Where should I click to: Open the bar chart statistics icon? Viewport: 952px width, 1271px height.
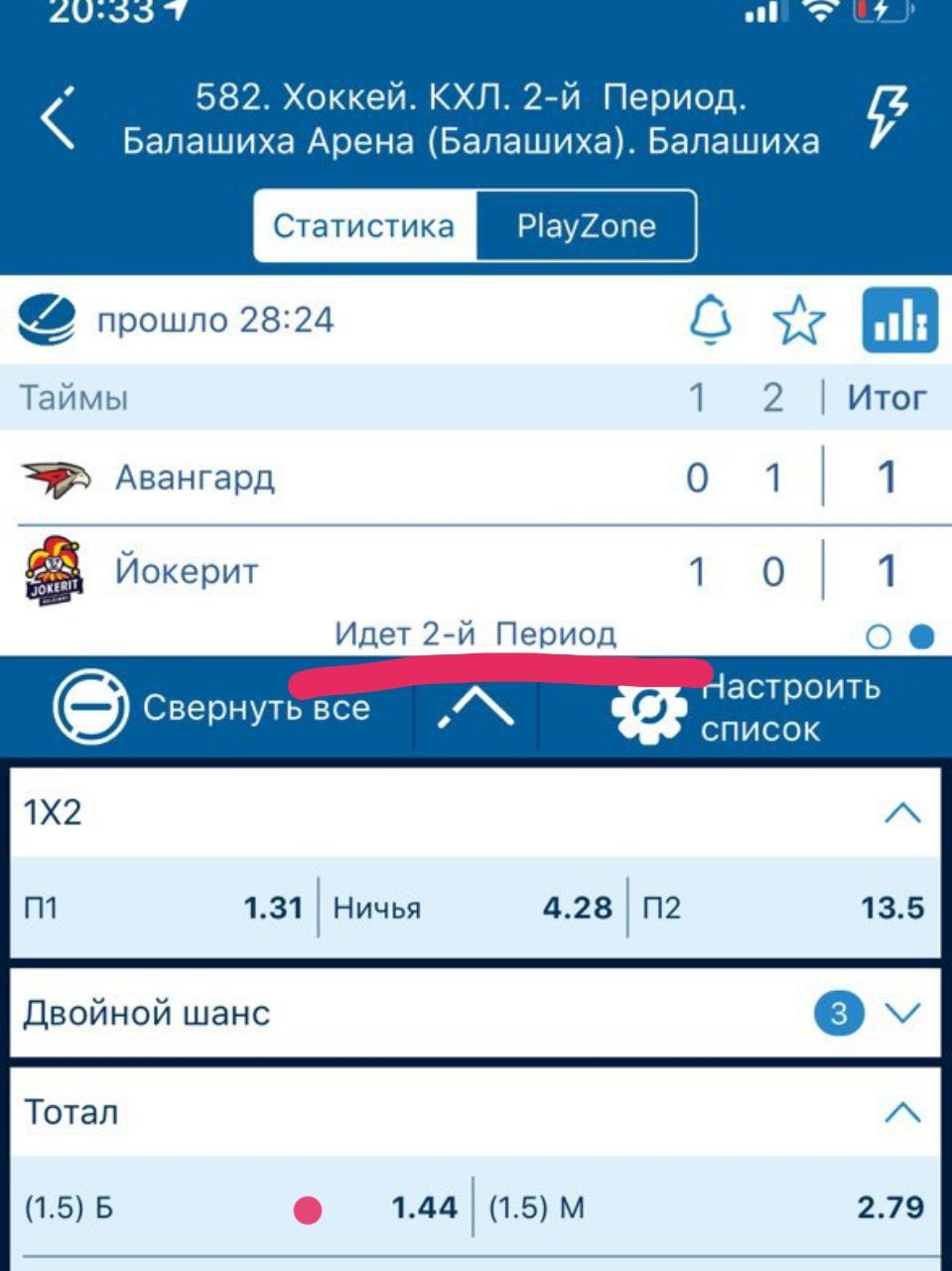tap(899, 321)
